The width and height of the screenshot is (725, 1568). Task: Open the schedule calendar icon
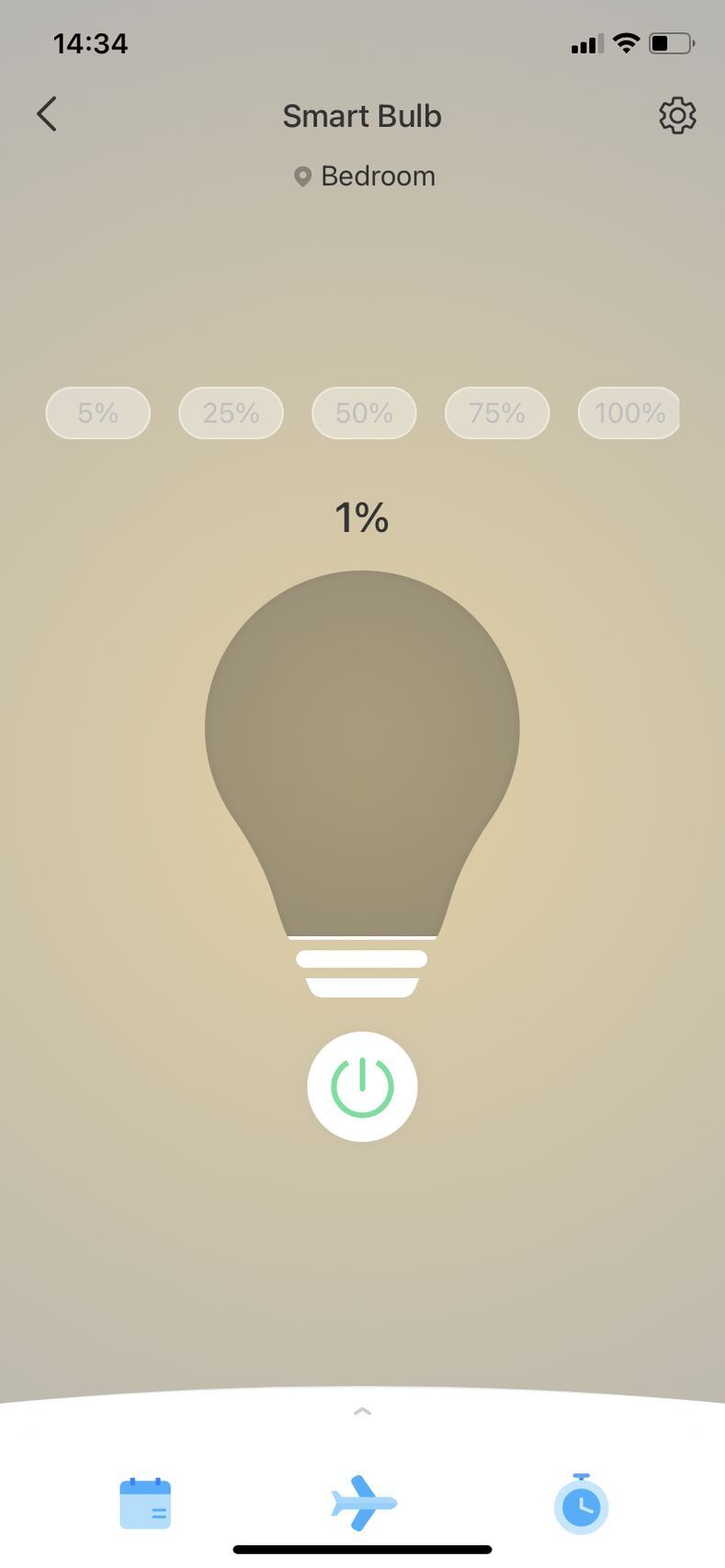click(x=145, y=1504)
